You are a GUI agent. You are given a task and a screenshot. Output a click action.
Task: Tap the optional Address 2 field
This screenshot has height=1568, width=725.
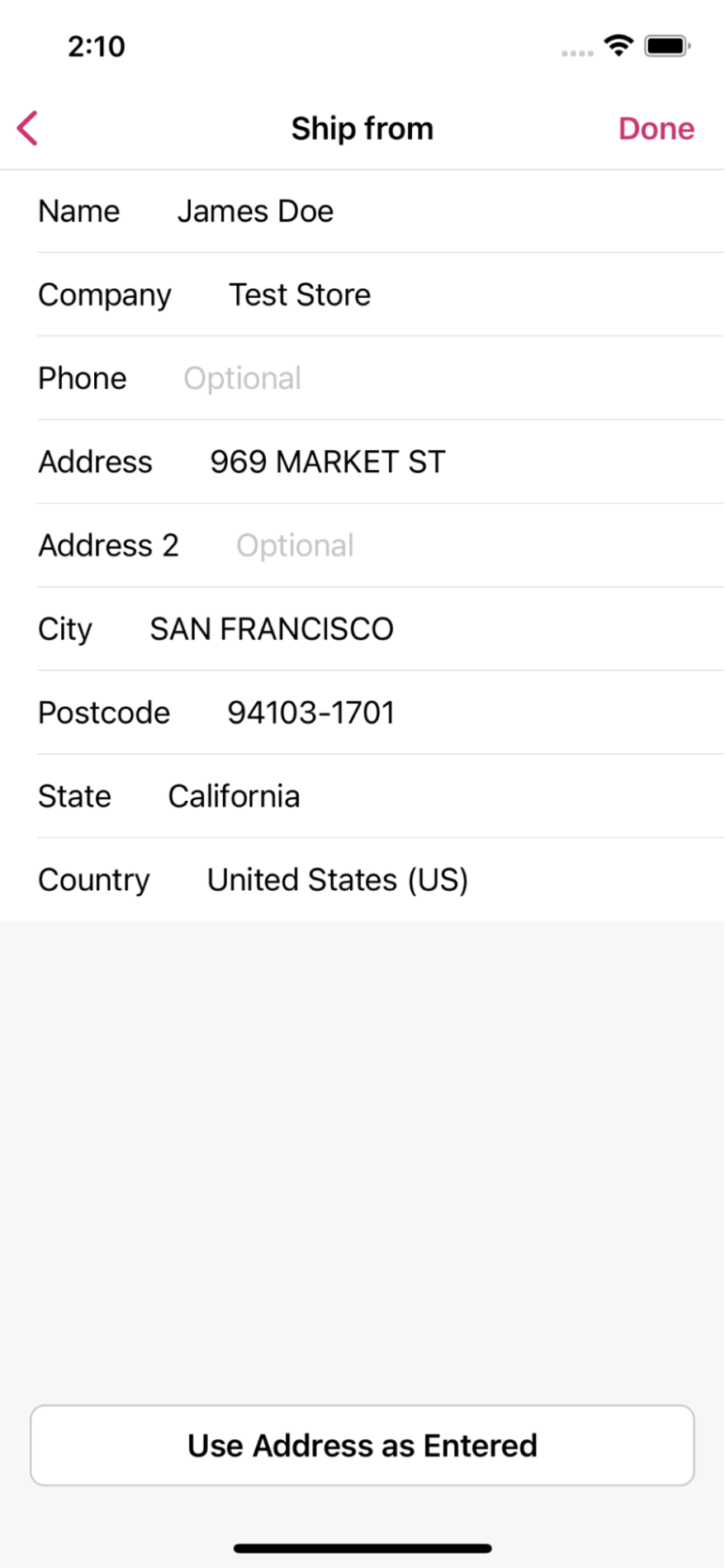pyautogui.click(x=295, y=546)
